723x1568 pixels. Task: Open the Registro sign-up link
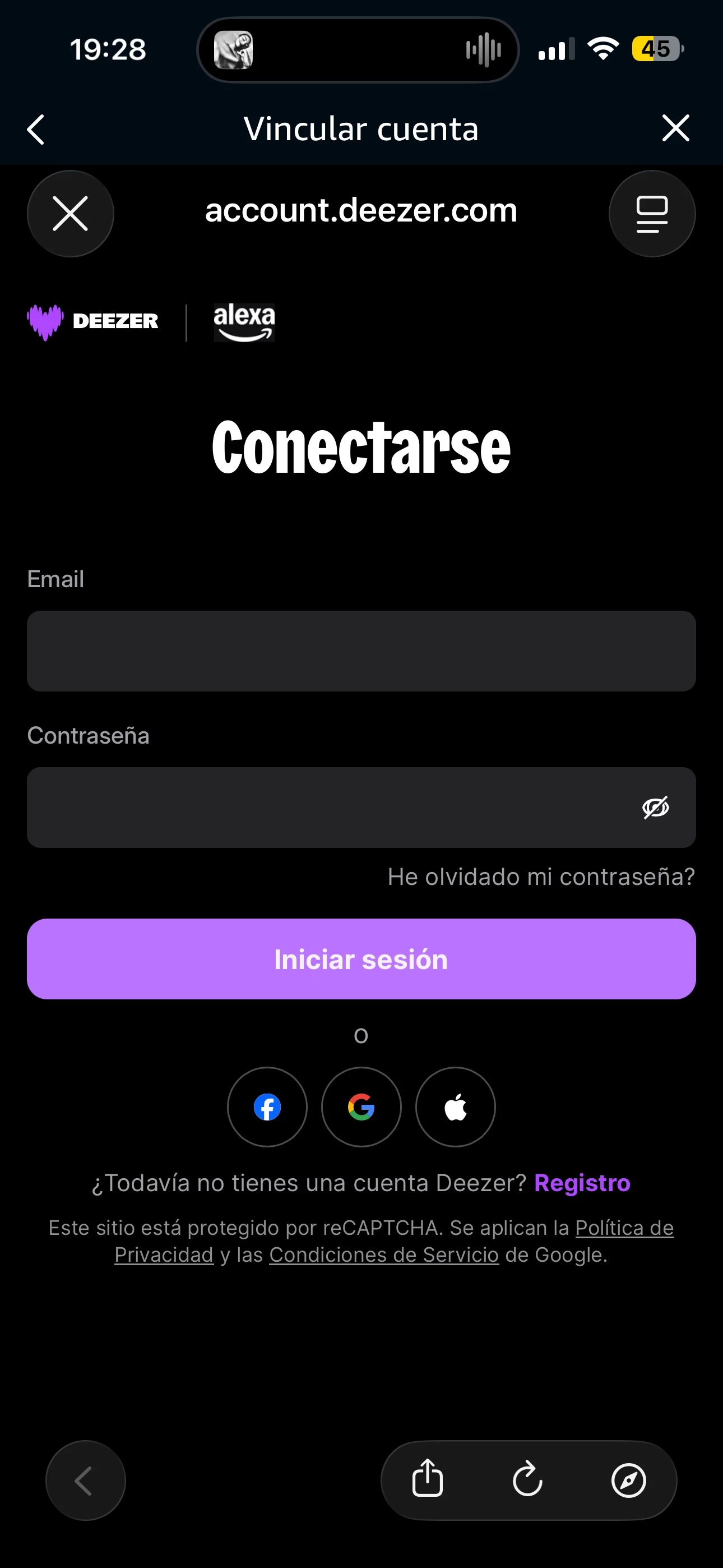click(x=582, y=1183)
